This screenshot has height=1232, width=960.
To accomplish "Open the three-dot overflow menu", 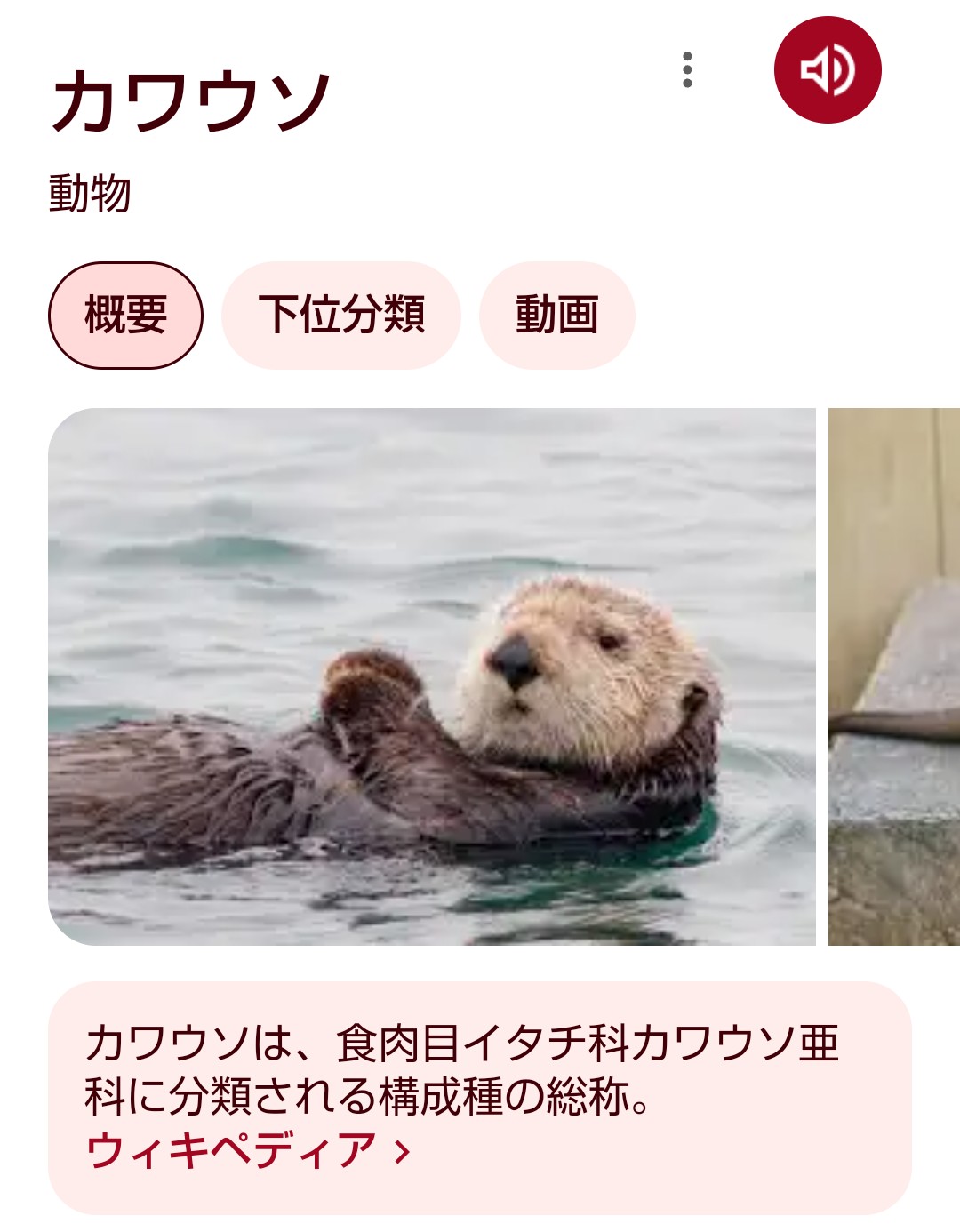I will click(x=687, y=69).
